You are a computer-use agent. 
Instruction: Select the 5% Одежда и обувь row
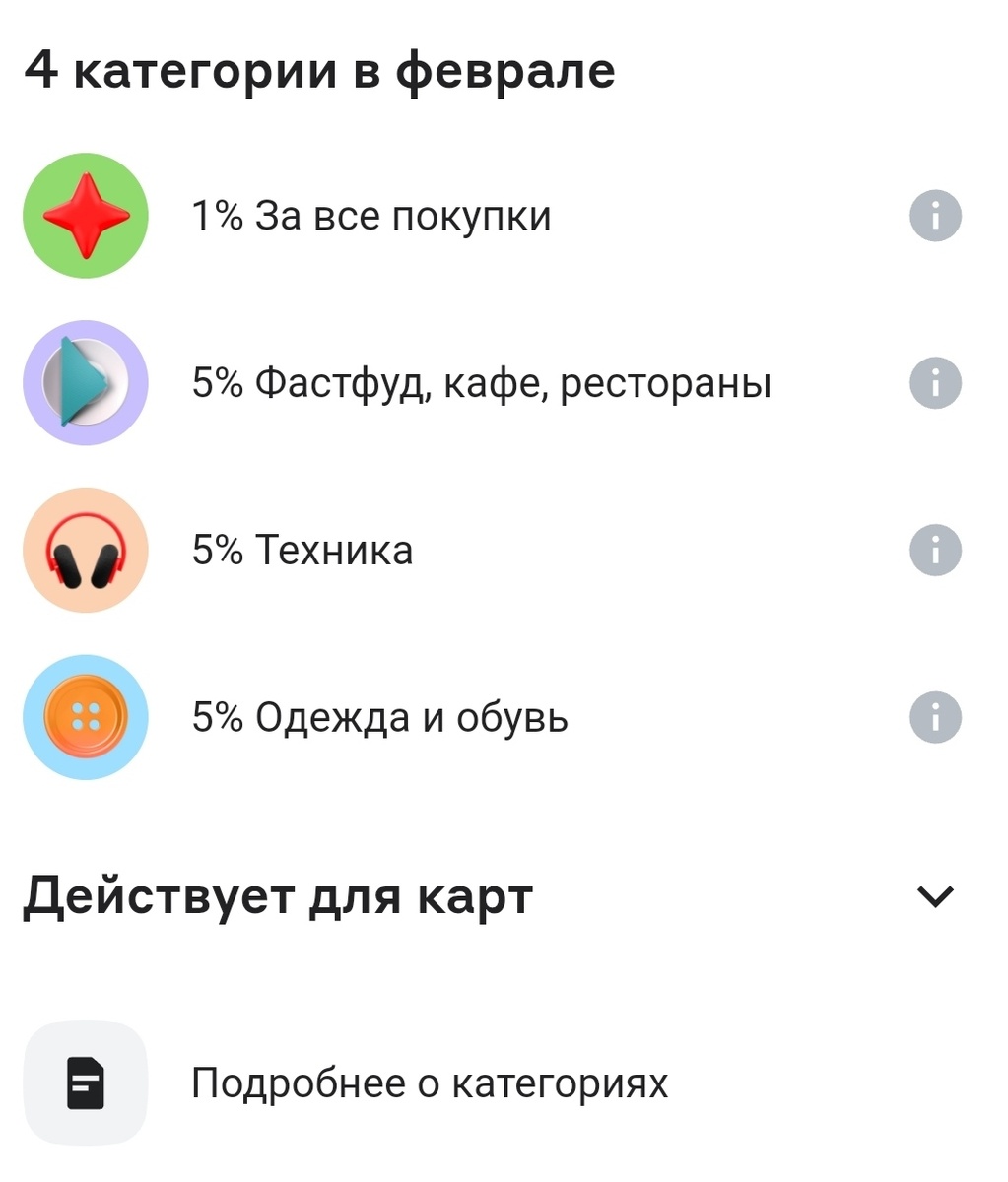[x=379, y=717]
